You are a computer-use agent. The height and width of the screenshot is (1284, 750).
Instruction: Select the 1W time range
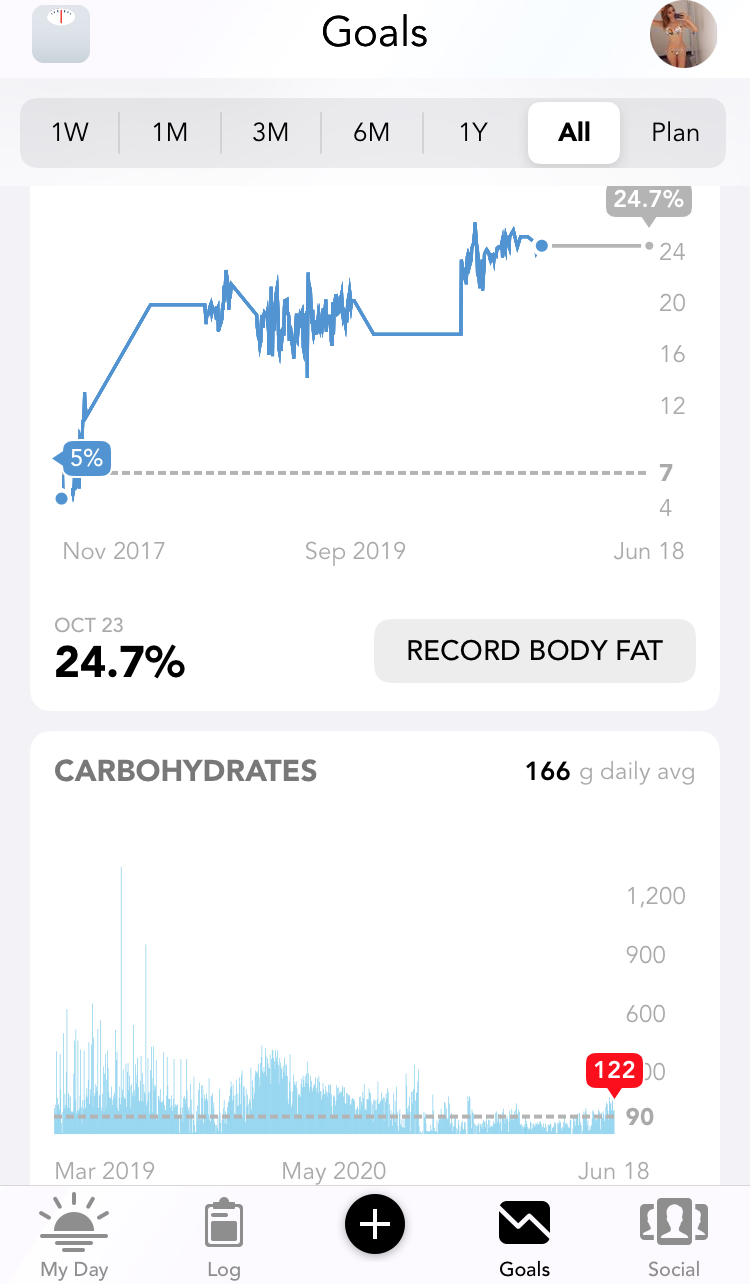point(70,132)
